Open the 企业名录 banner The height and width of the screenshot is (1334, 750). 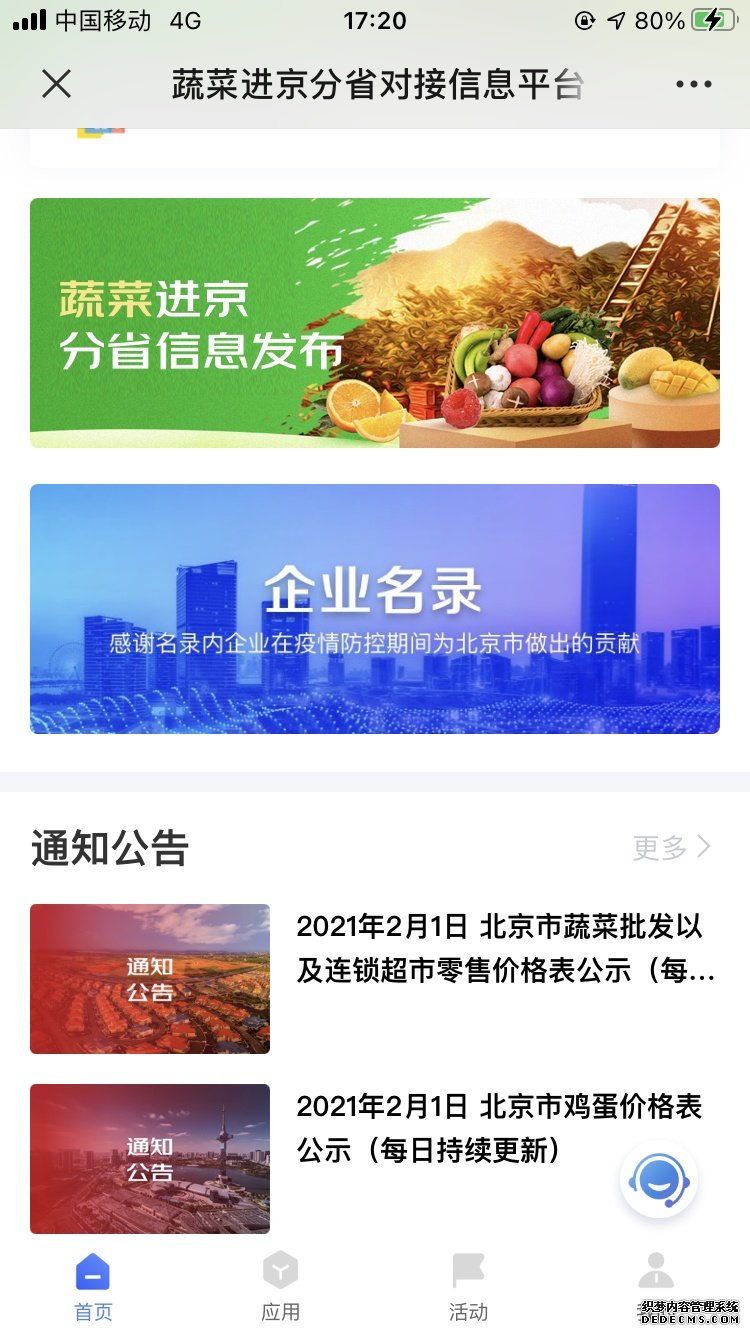pos(375,609)
